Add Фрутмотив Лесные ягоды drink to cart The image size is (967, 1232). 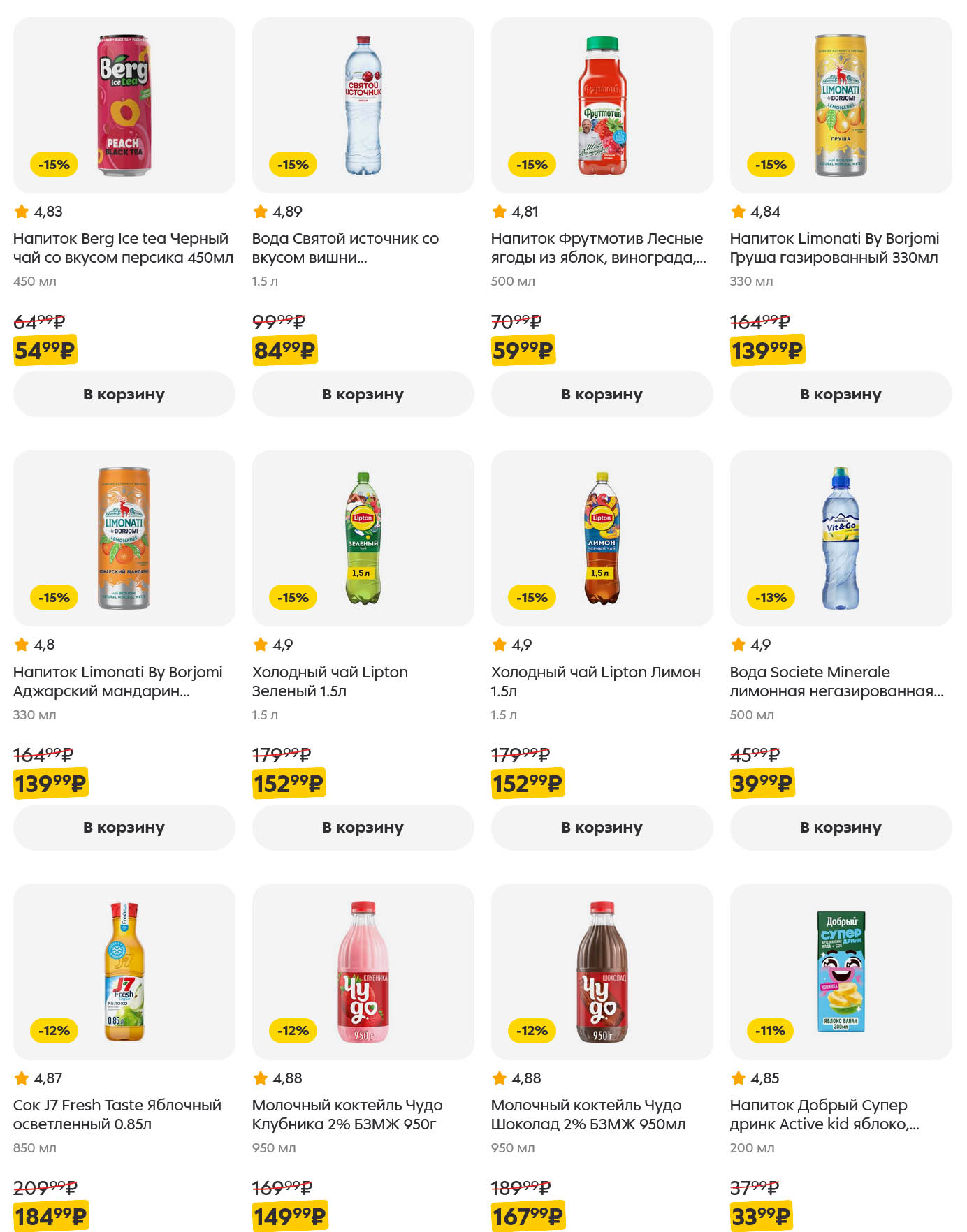pyautogui.click(x=602, y=394)
